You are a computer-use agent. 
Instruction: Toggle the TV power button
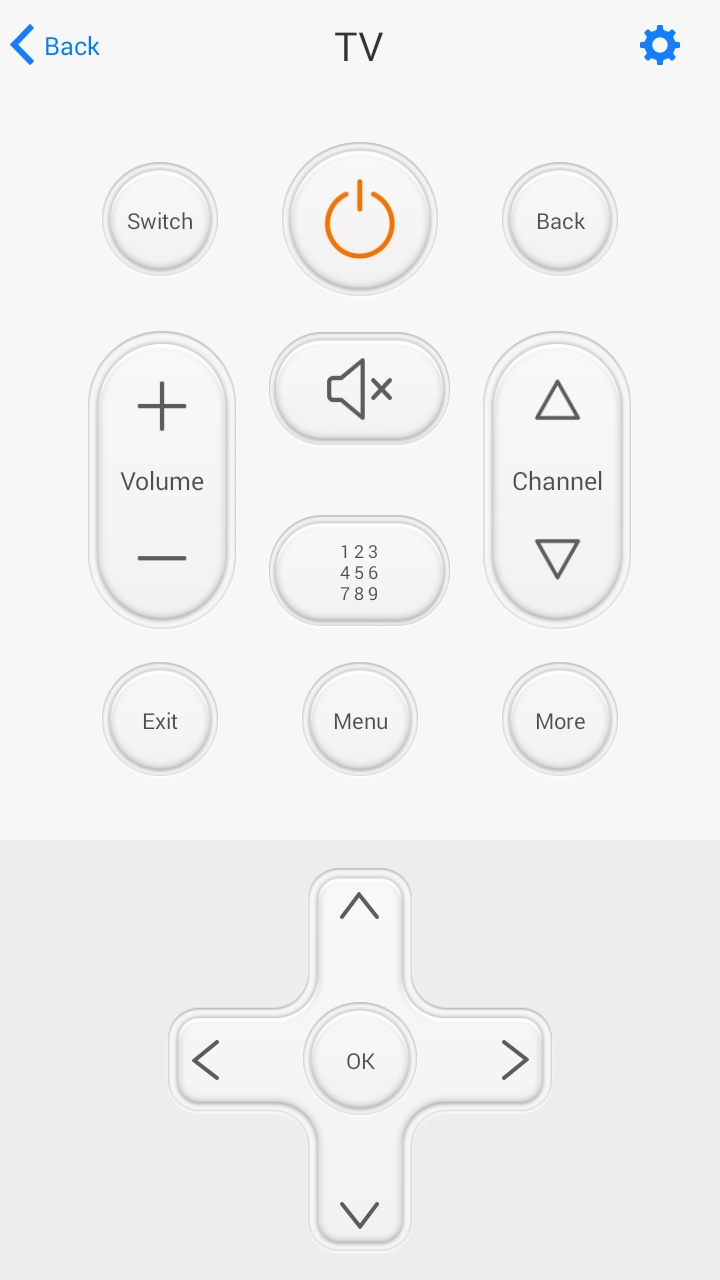360,220
